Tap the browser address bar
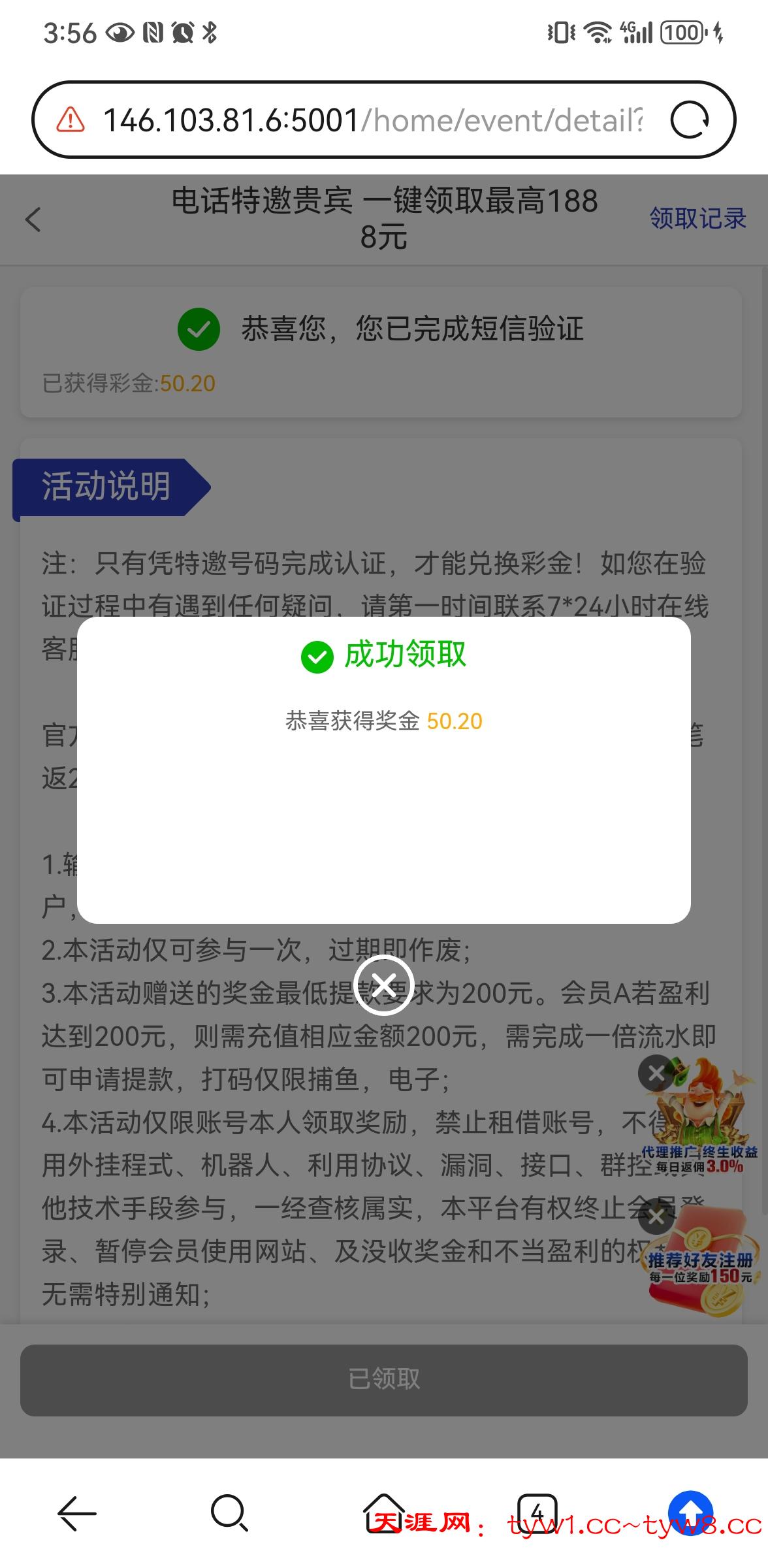The width and height of the screenshot is (768, 1568). click(x=372, y=120)
